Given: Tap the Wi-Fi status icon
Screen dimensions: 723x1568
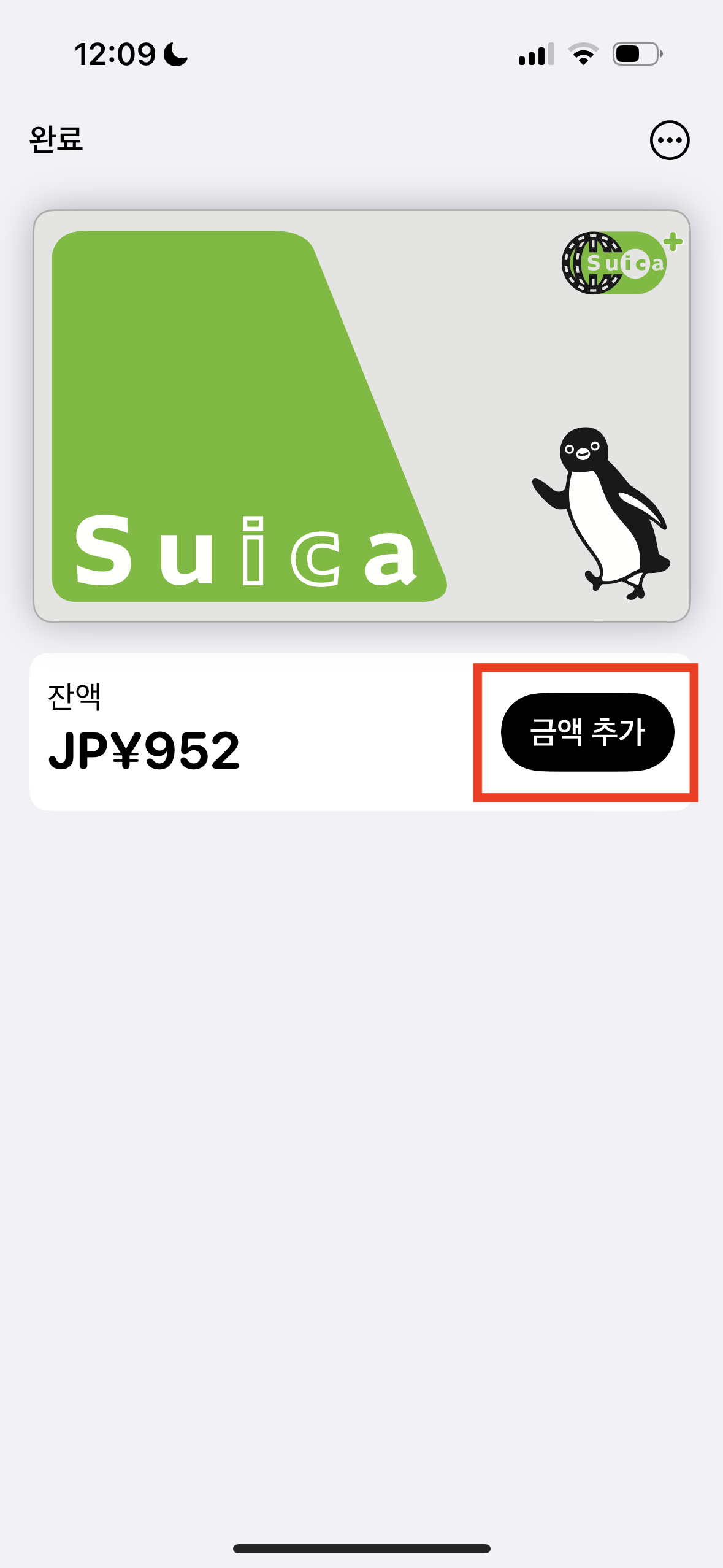Looking at the screenshot, I should point(582,55).
